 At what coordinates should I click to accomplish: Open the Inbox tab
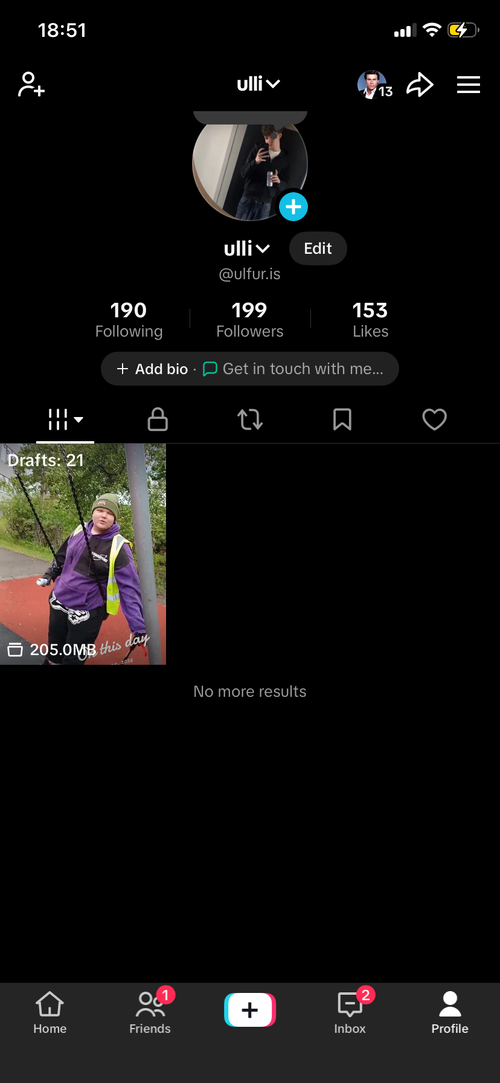tap(350, 1013)
